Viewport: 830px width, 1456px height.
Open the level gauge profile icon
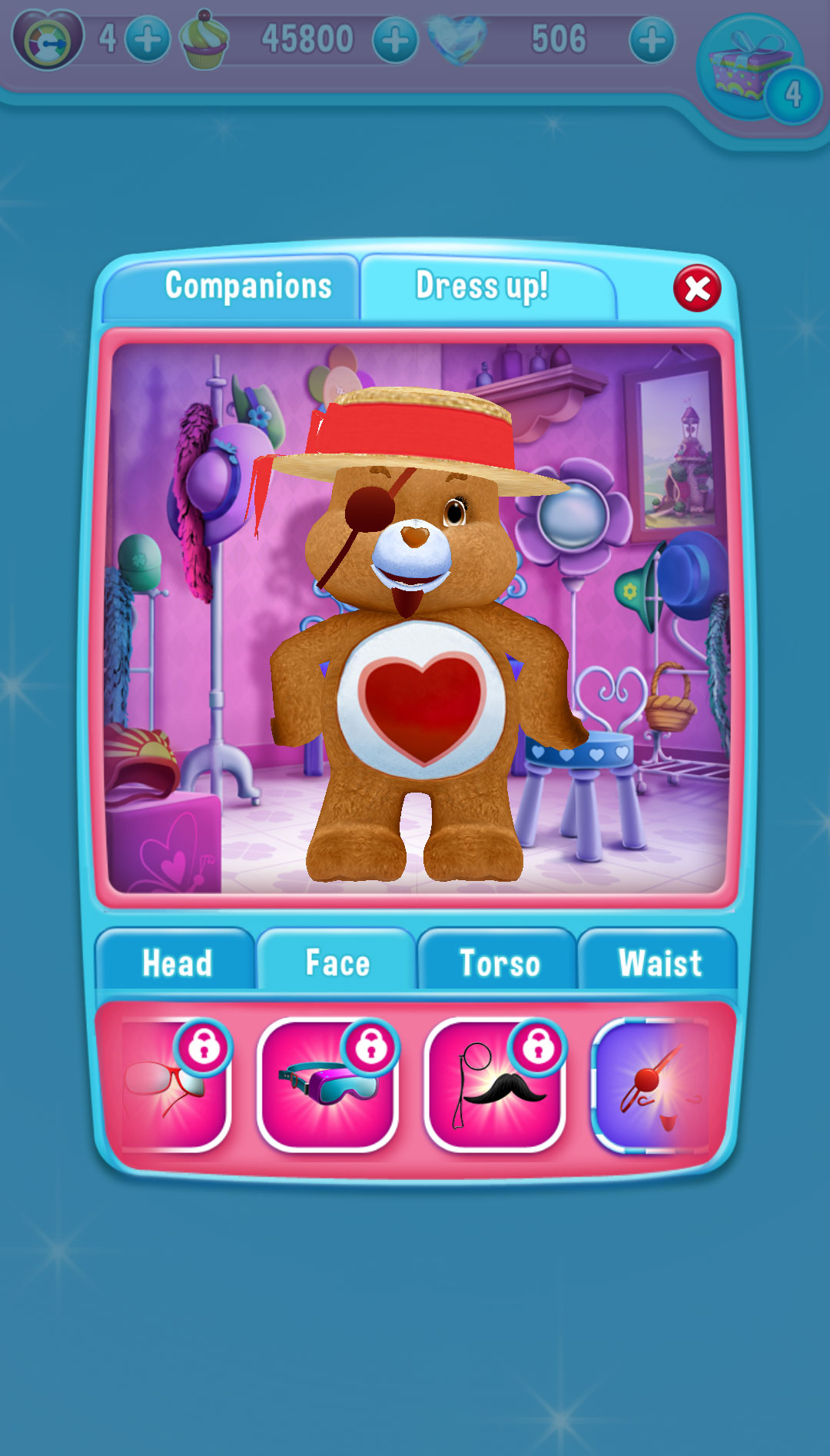[48, 40]
